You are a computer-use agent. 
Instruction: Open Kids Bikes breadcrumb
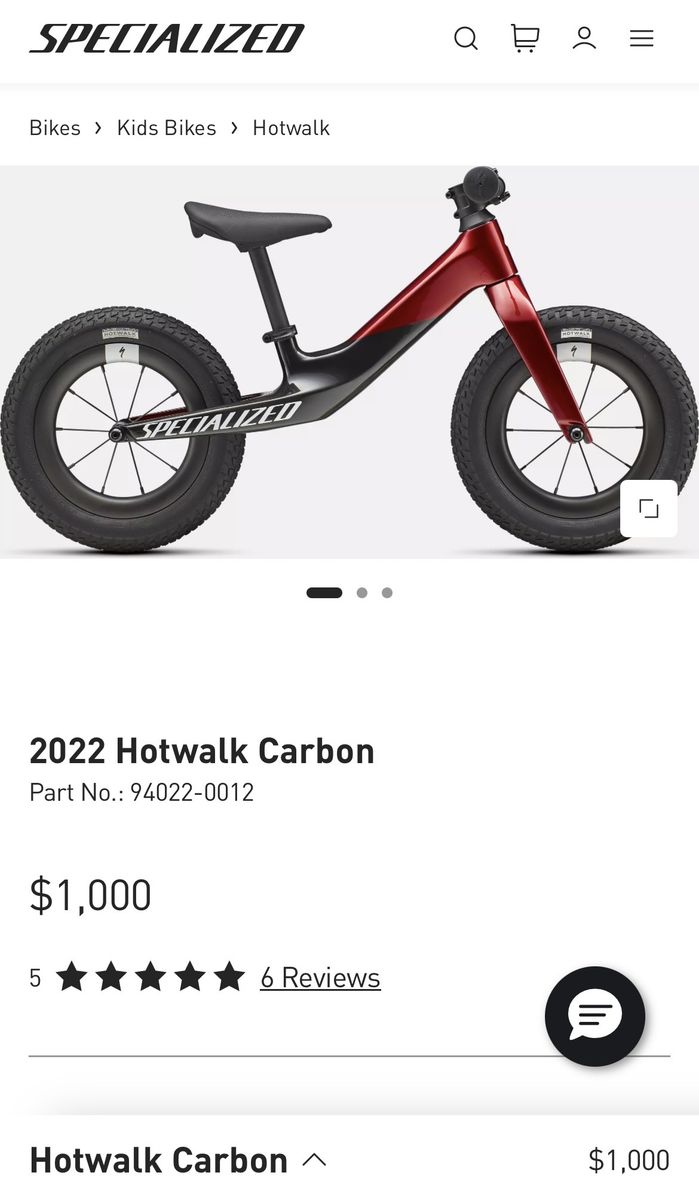tap(166, 128)
